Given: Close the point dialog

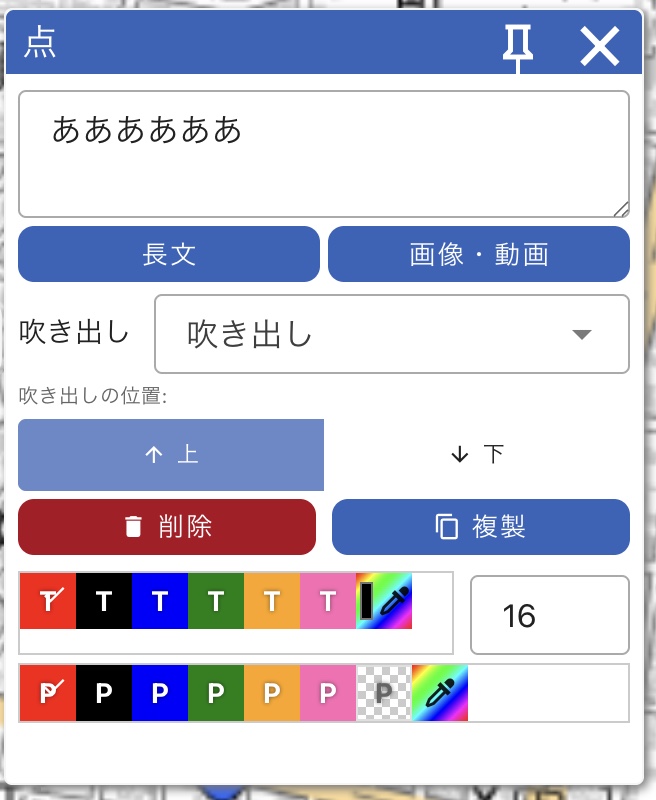Looking at the screenshot, I should pyautogui.click(x=600, y=46).
